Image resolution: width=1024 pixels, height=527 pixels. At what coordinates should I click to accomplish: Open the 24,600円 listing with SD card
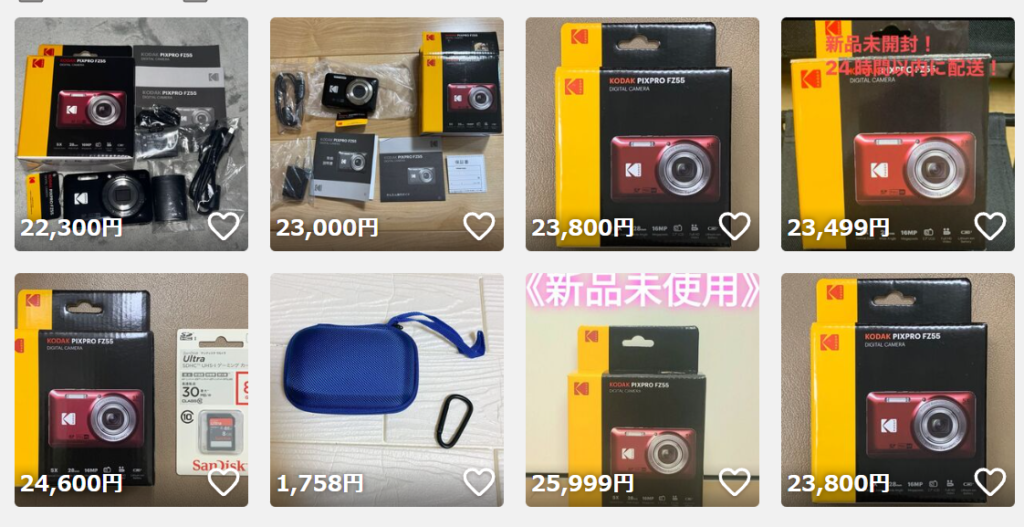click(x=130, y=380)
